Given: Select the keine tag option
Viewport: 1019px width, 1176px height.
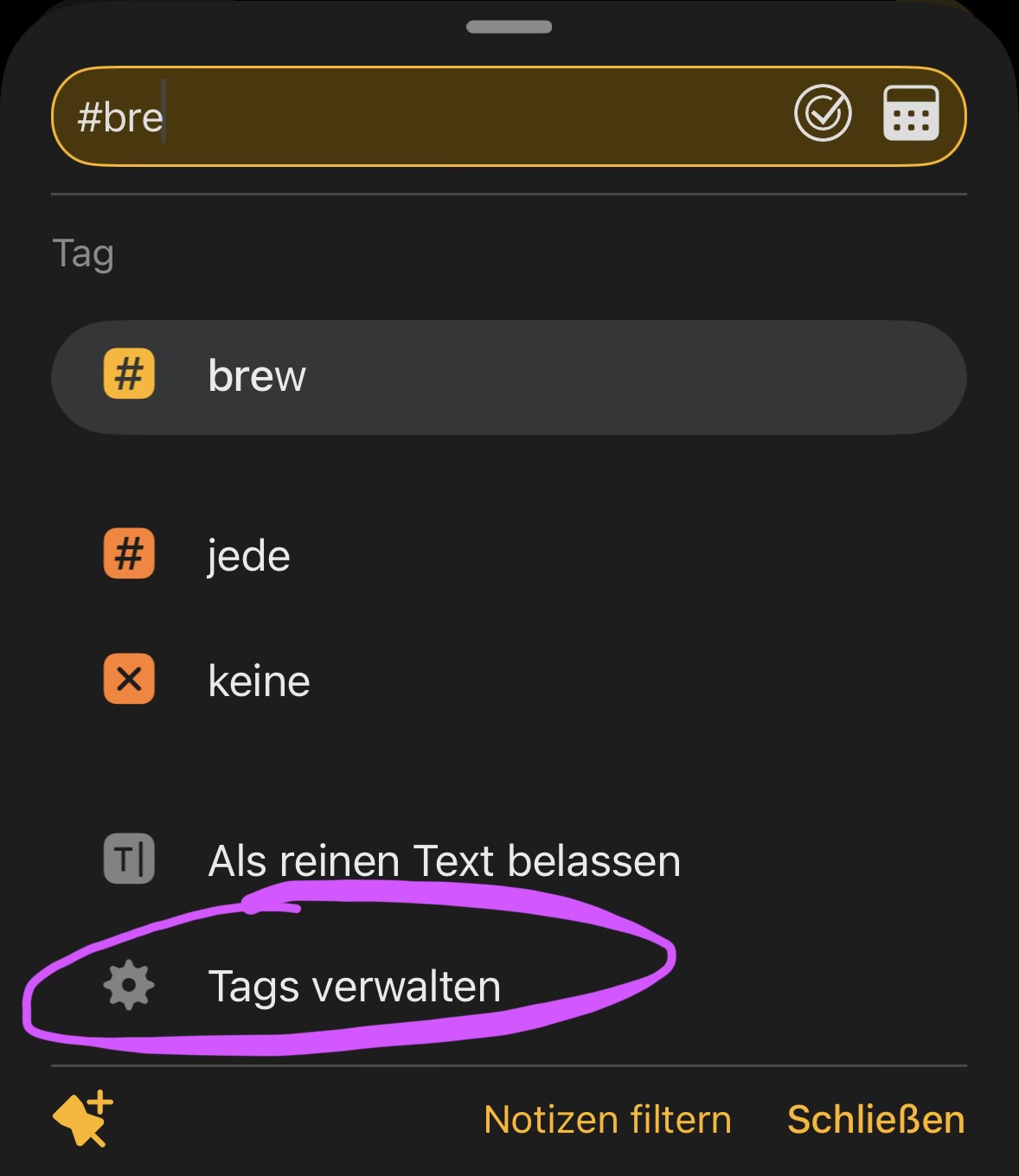Looking at the screenshot, I should click(x=258, y=681).
